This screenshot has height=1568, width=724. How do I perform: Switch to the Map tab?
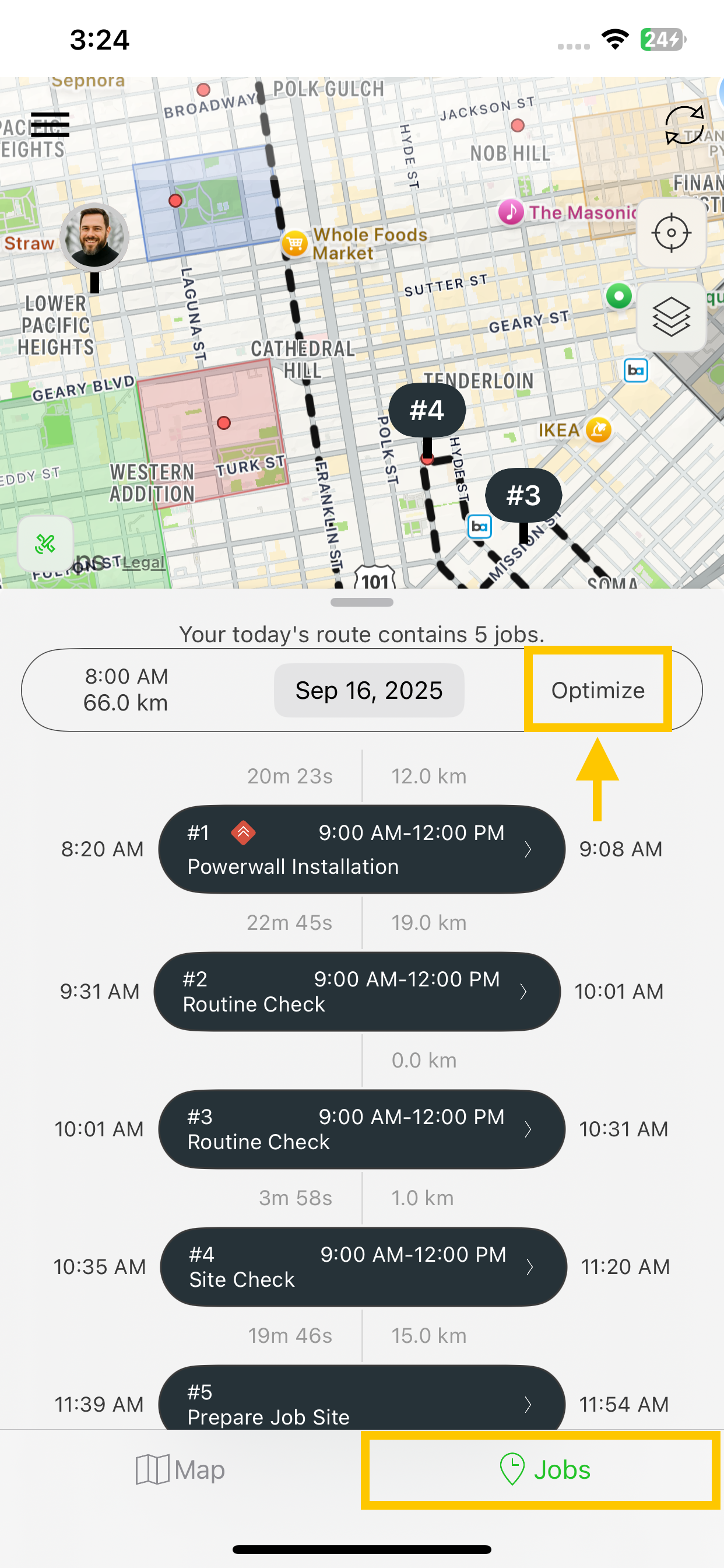180,1469
